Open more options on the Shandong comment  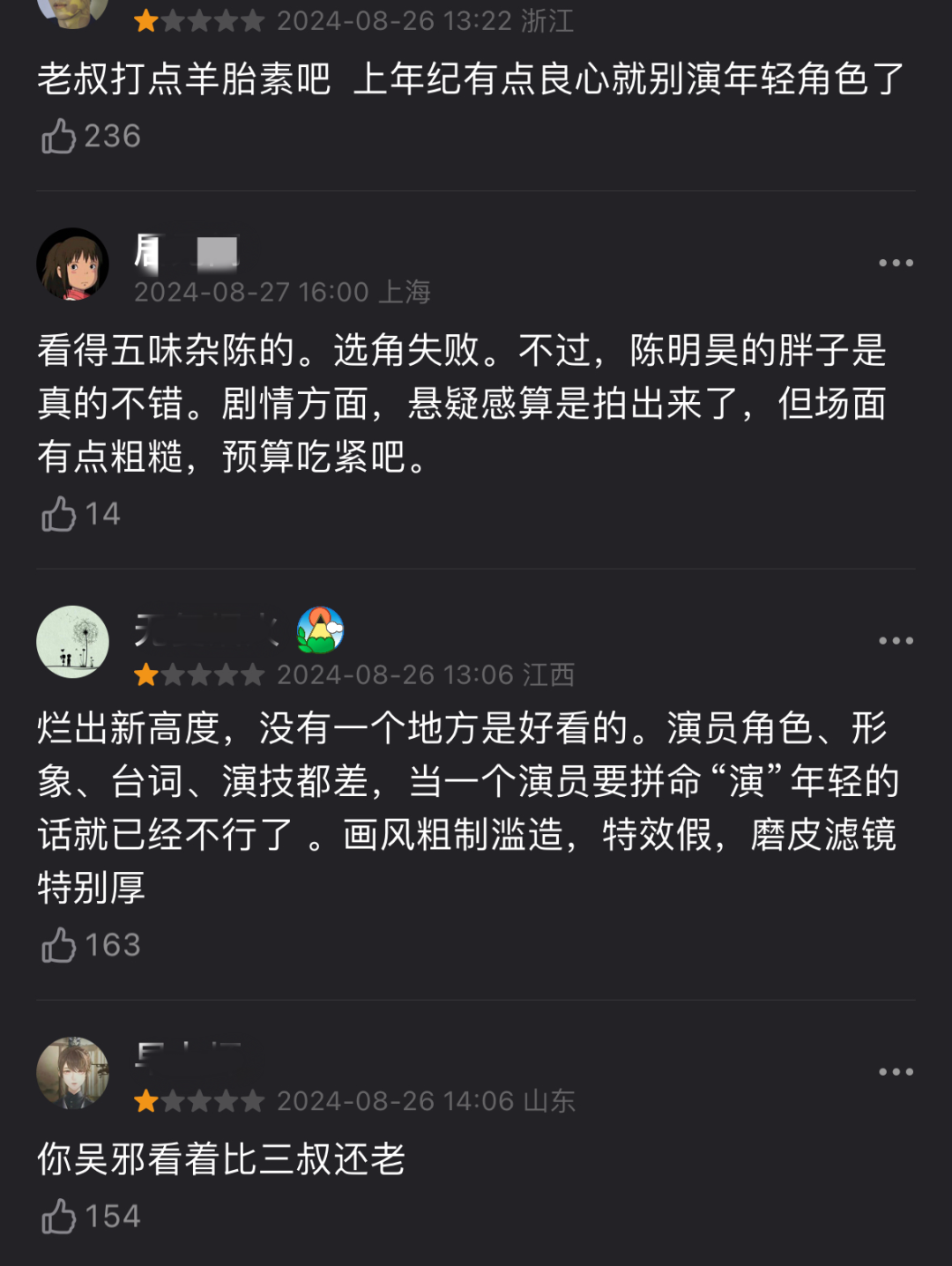tap(896, 1072)
